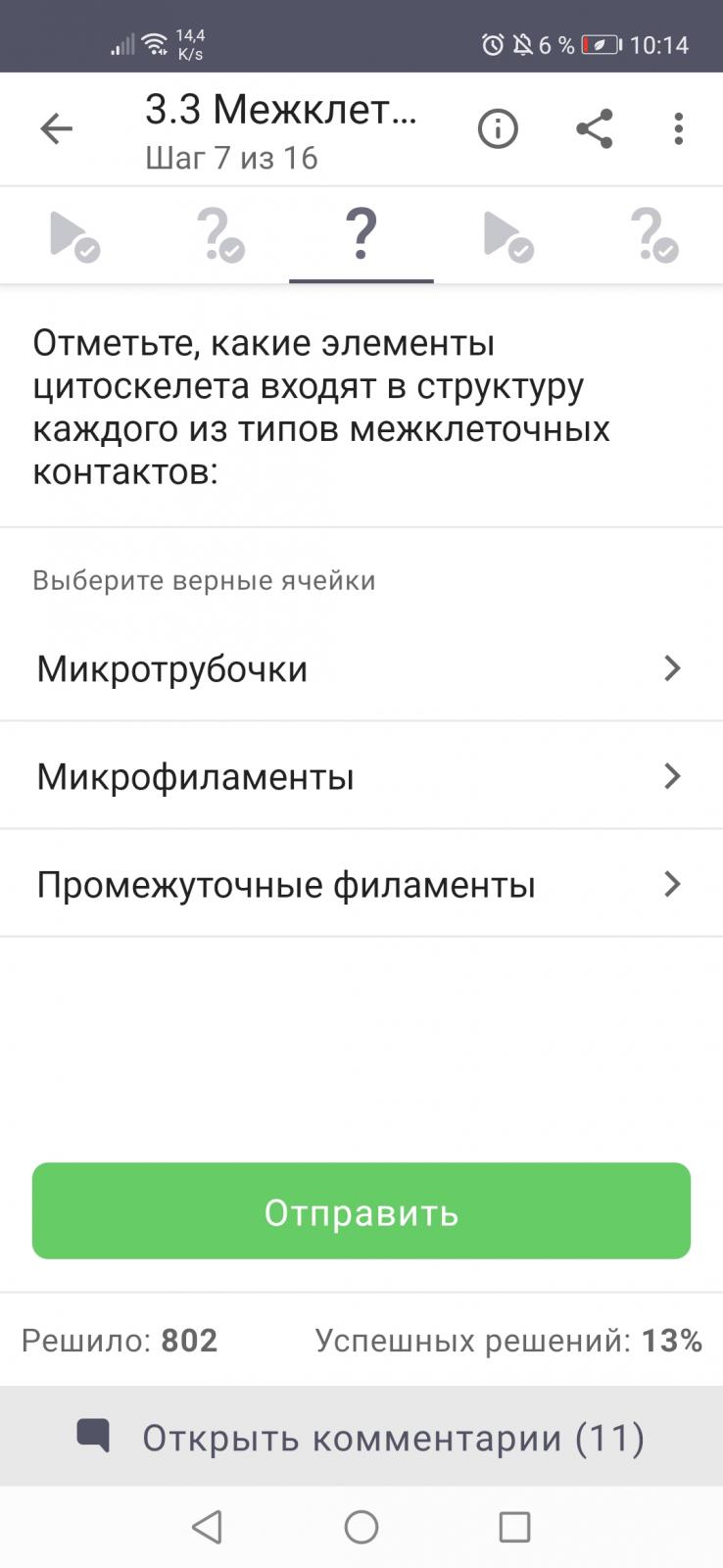The width and height of the screenshot is (723, 1568).
Task: Expand the Микрофиламенты row
Action: [361, 776]
